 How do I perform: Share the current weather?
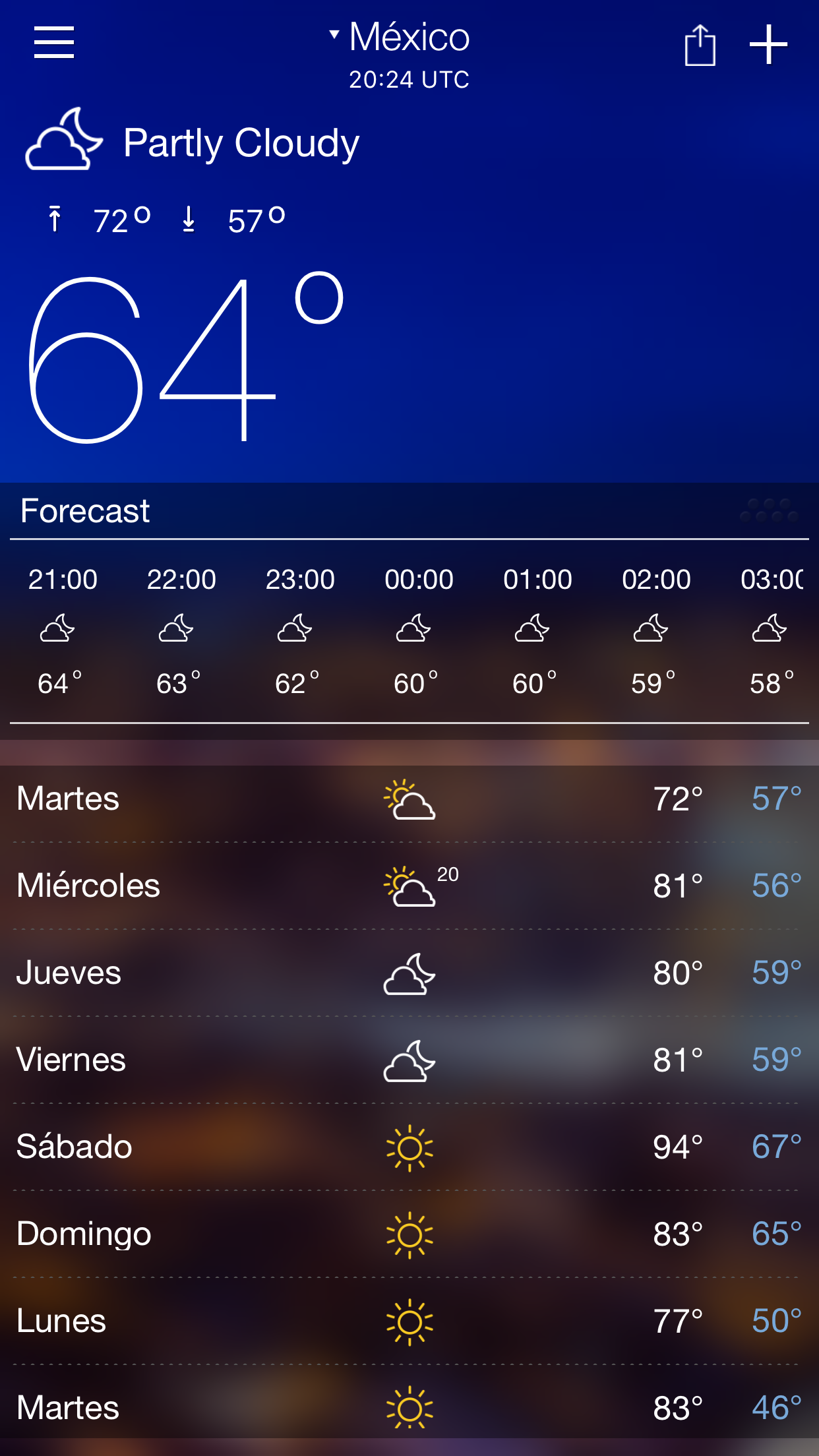pos(700,45)
